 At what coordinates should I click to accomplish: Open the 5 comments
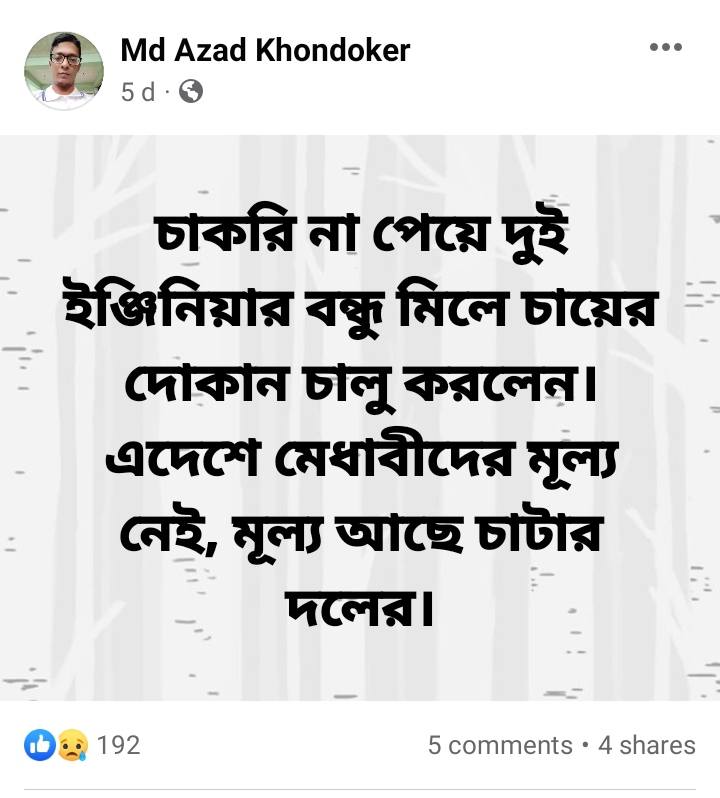[500, 746]
